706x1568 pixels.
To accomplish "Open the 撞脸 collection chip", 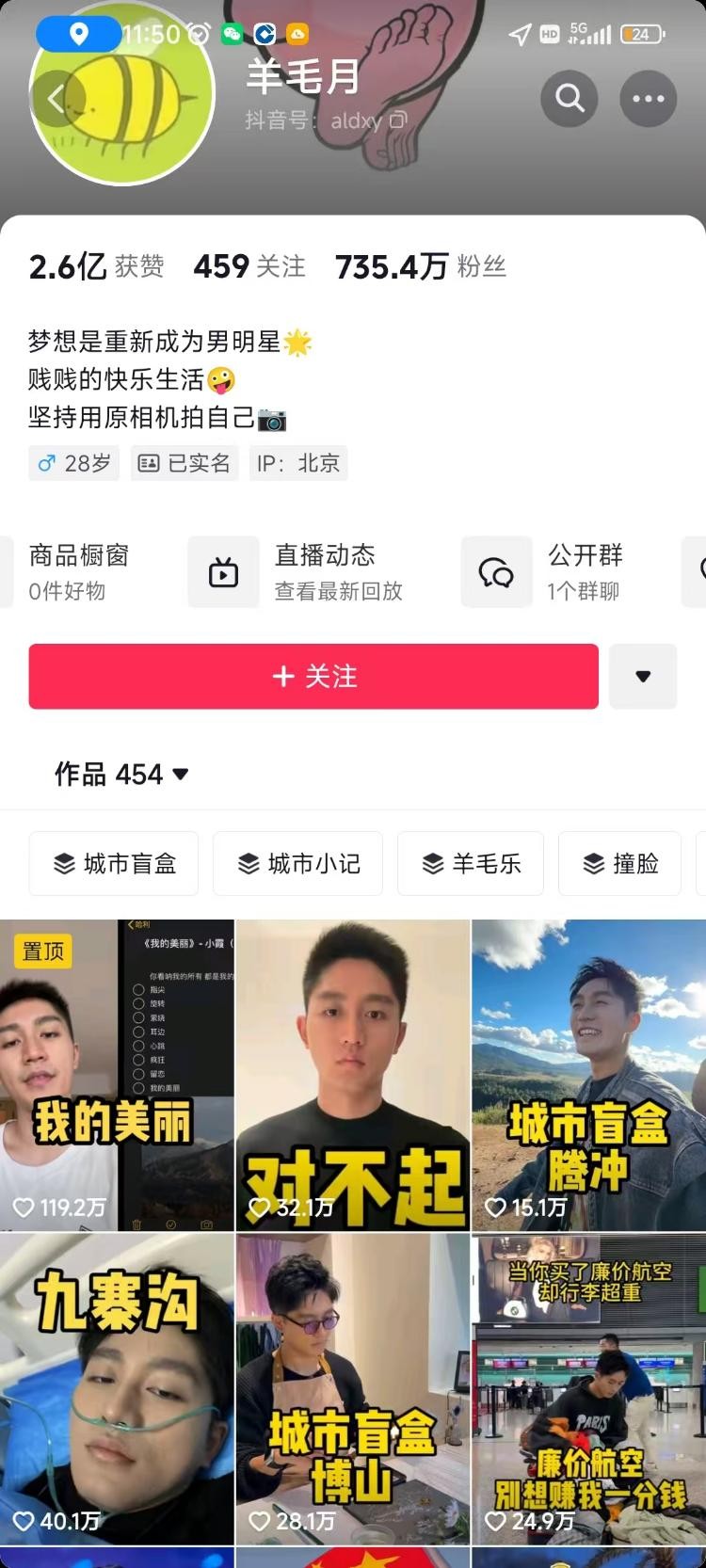I will [619, 863].
